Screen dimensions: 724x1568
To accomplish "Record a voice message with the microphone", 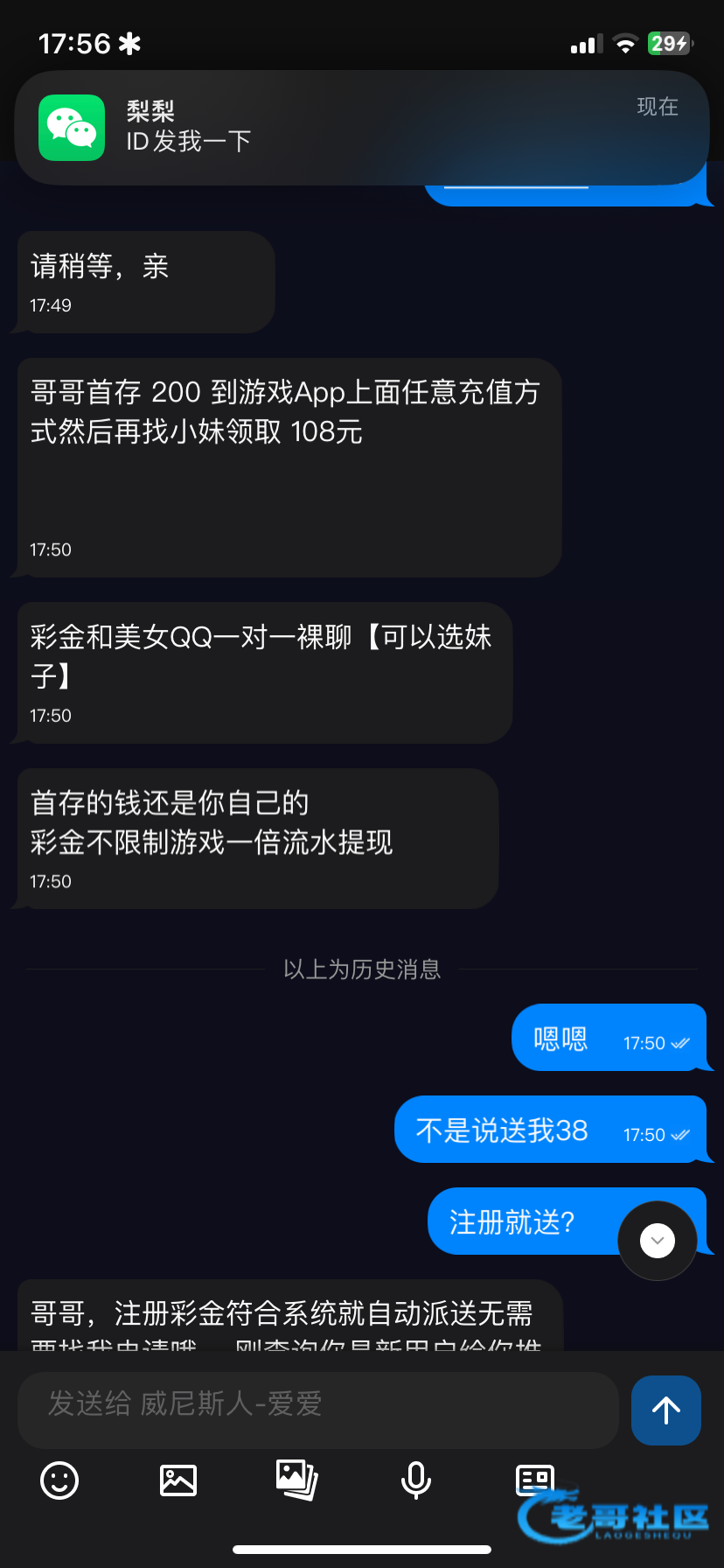I will tap(415, 1480).
